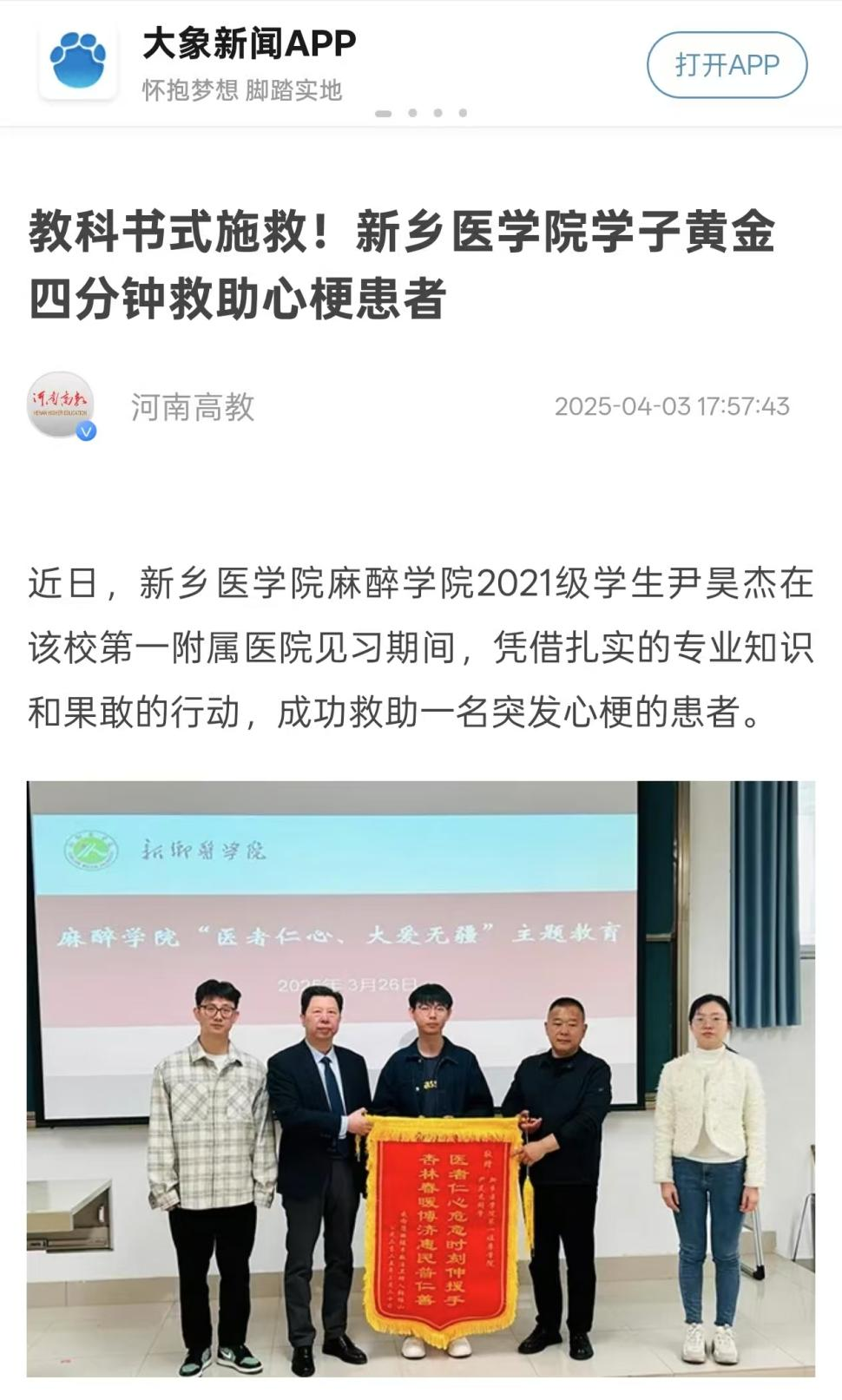Image resolution: width=842 pixels, height=1400 pixels.
Task: Tap the 打开APP button
Action: tap(727, 65)
